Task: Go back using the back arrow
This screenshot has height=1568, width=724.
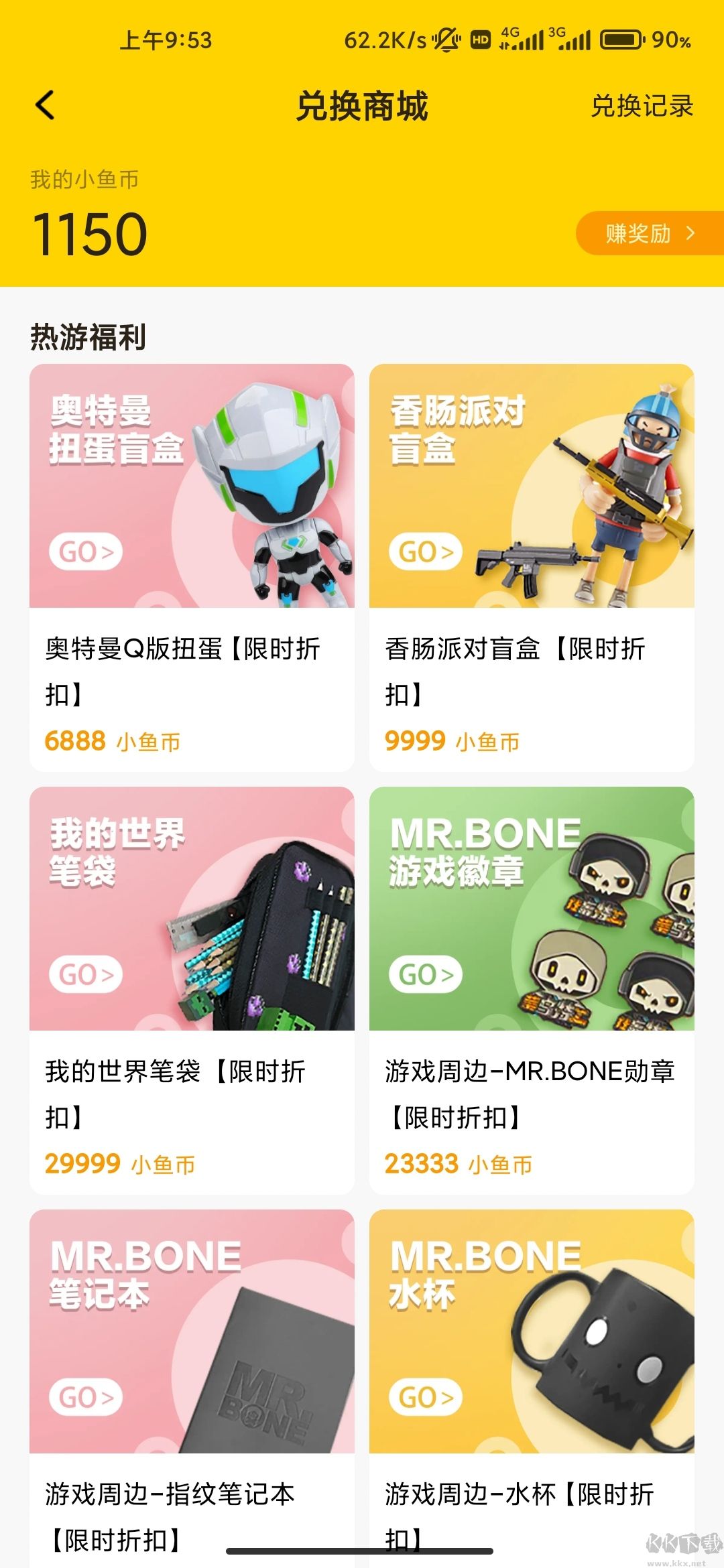Action: pyautogui.click(x=45, y=106)
